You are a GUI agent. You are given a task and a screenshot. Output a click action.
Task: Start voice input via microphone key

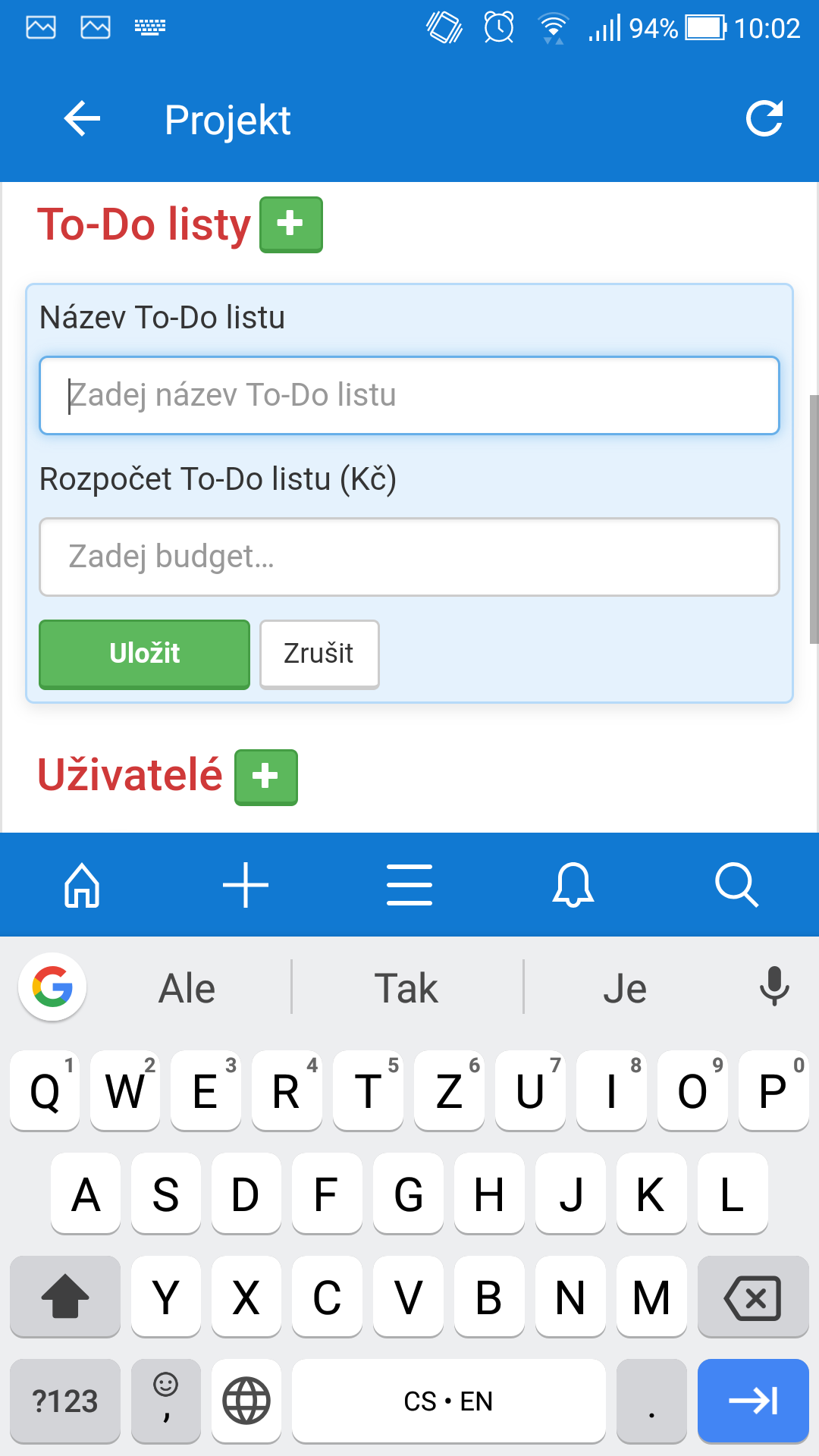774,987
